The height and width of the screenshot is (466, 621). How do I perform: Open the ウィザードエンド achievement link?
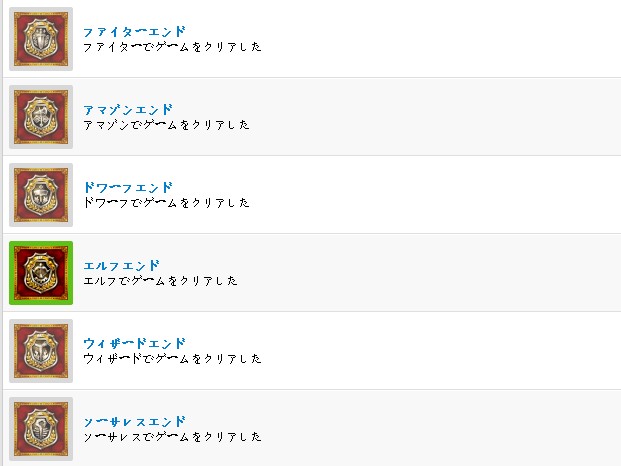(134, 344)
